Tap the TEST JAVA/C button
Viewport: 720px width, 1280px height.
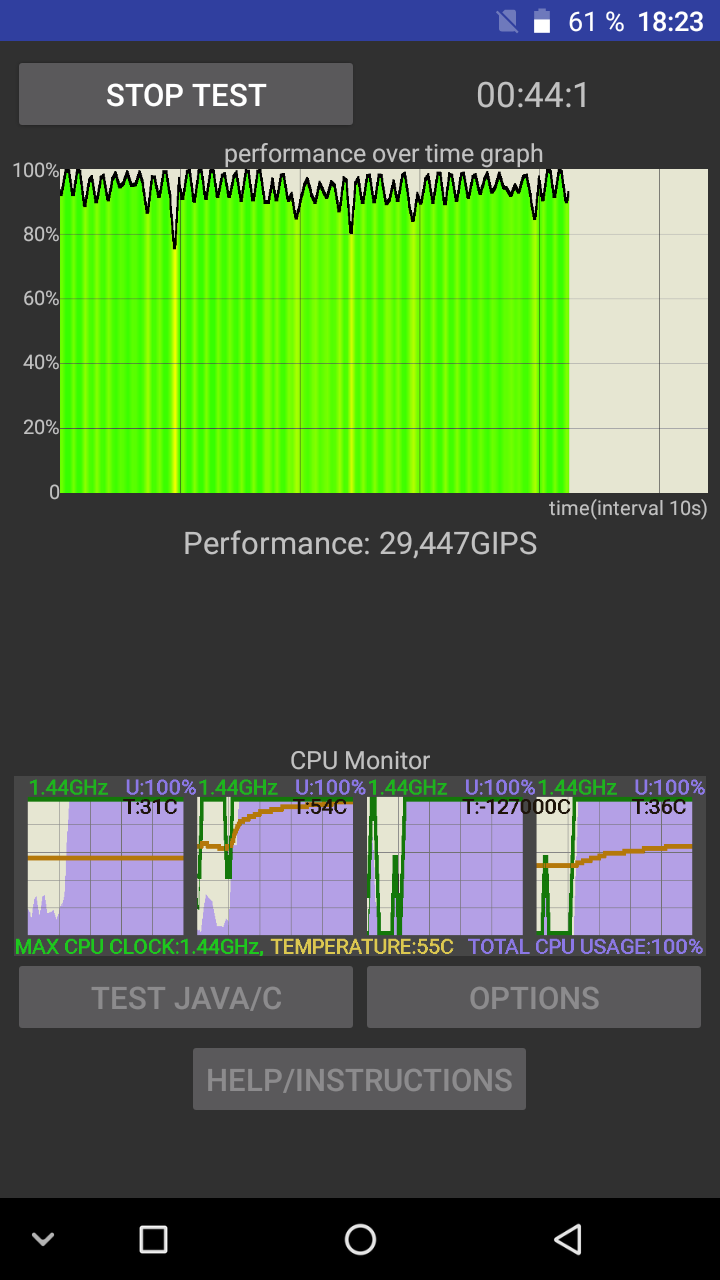point(186,997)
